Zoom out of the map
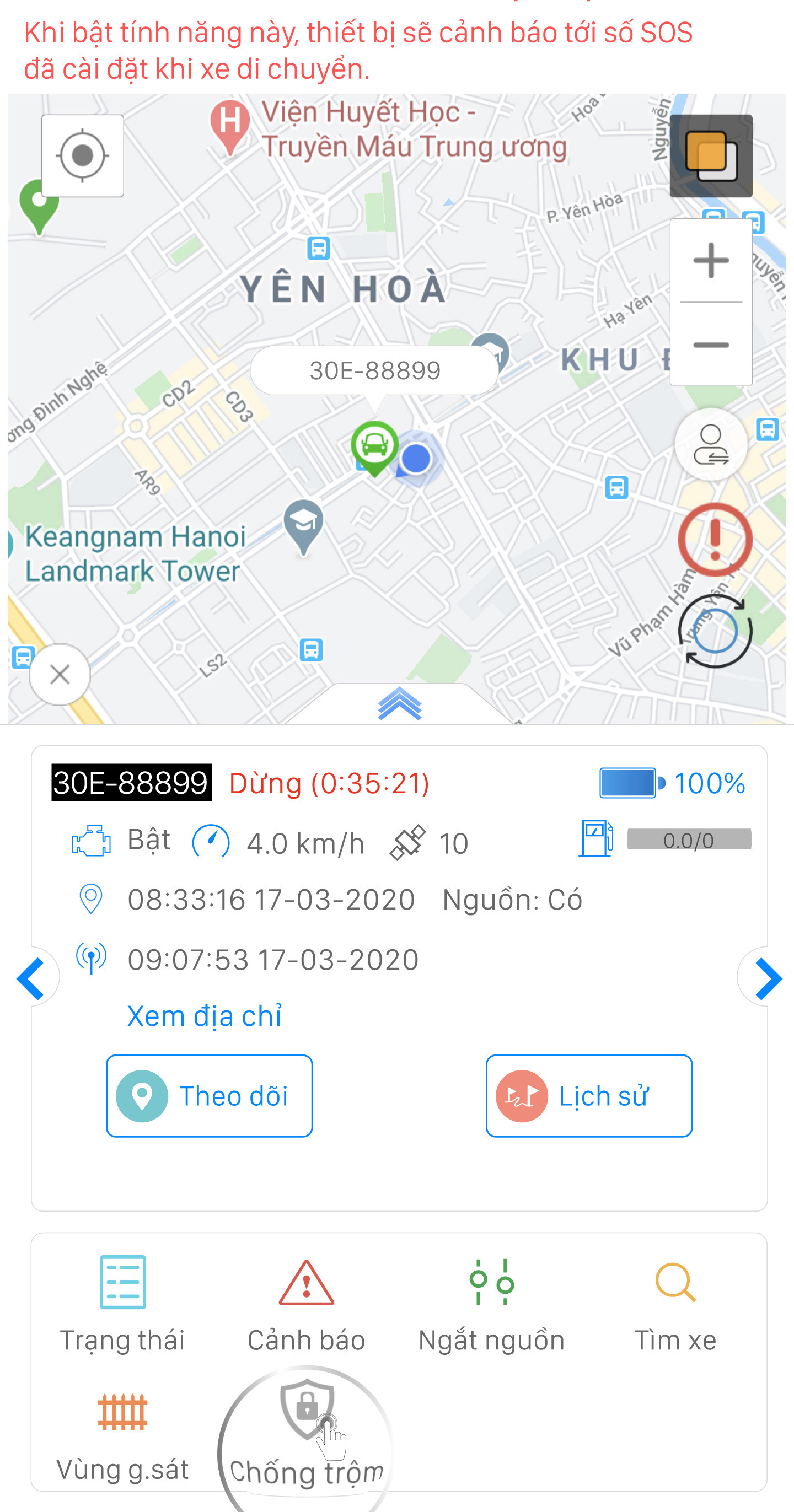 711,345
